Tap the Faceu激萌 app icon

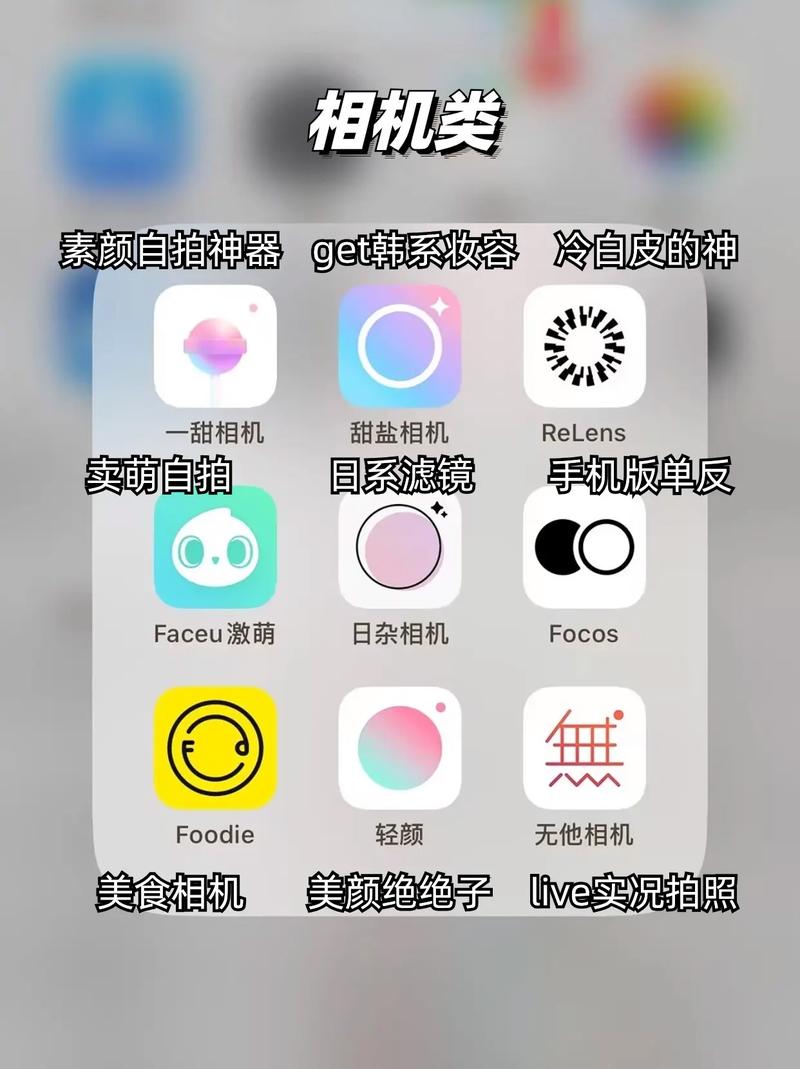pyautogui.click(x=215, y=552)
